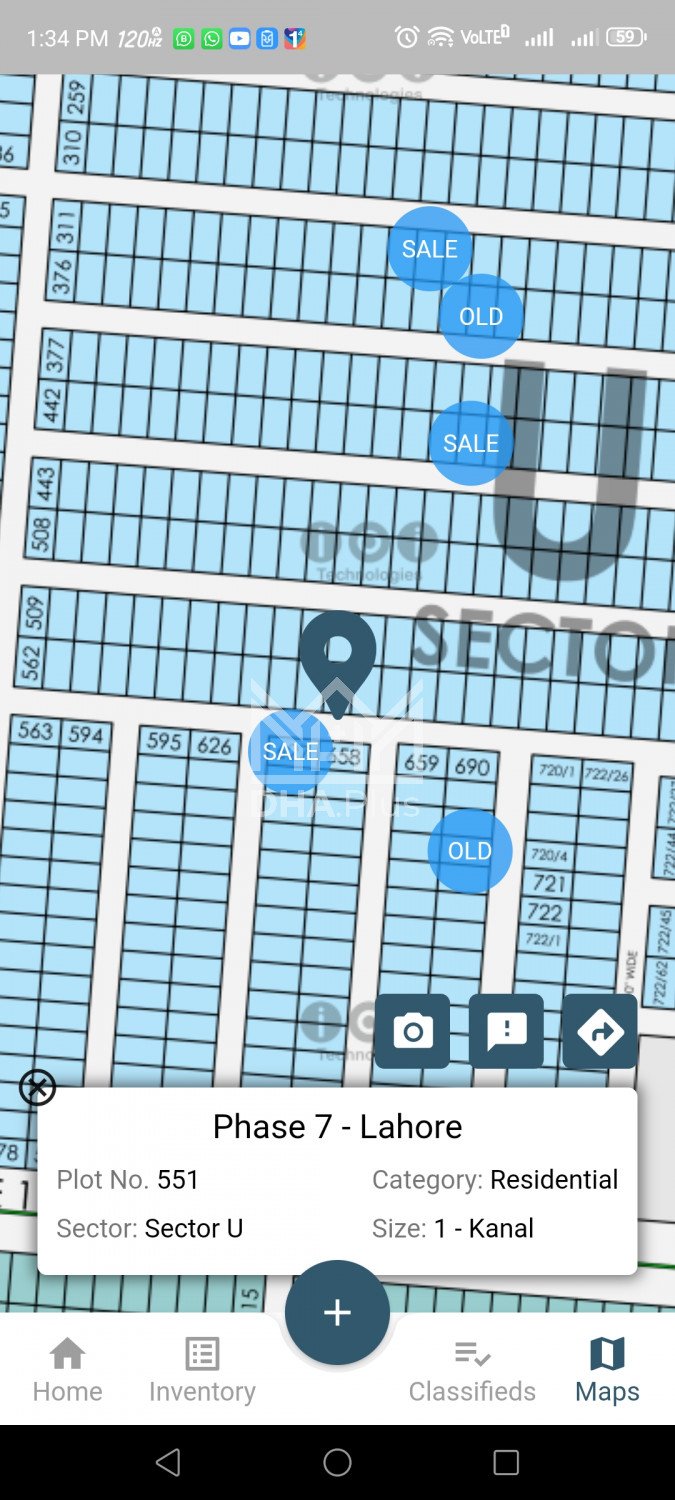
Task: Switch to the Inventory tab
Action: pos(202,1370)
